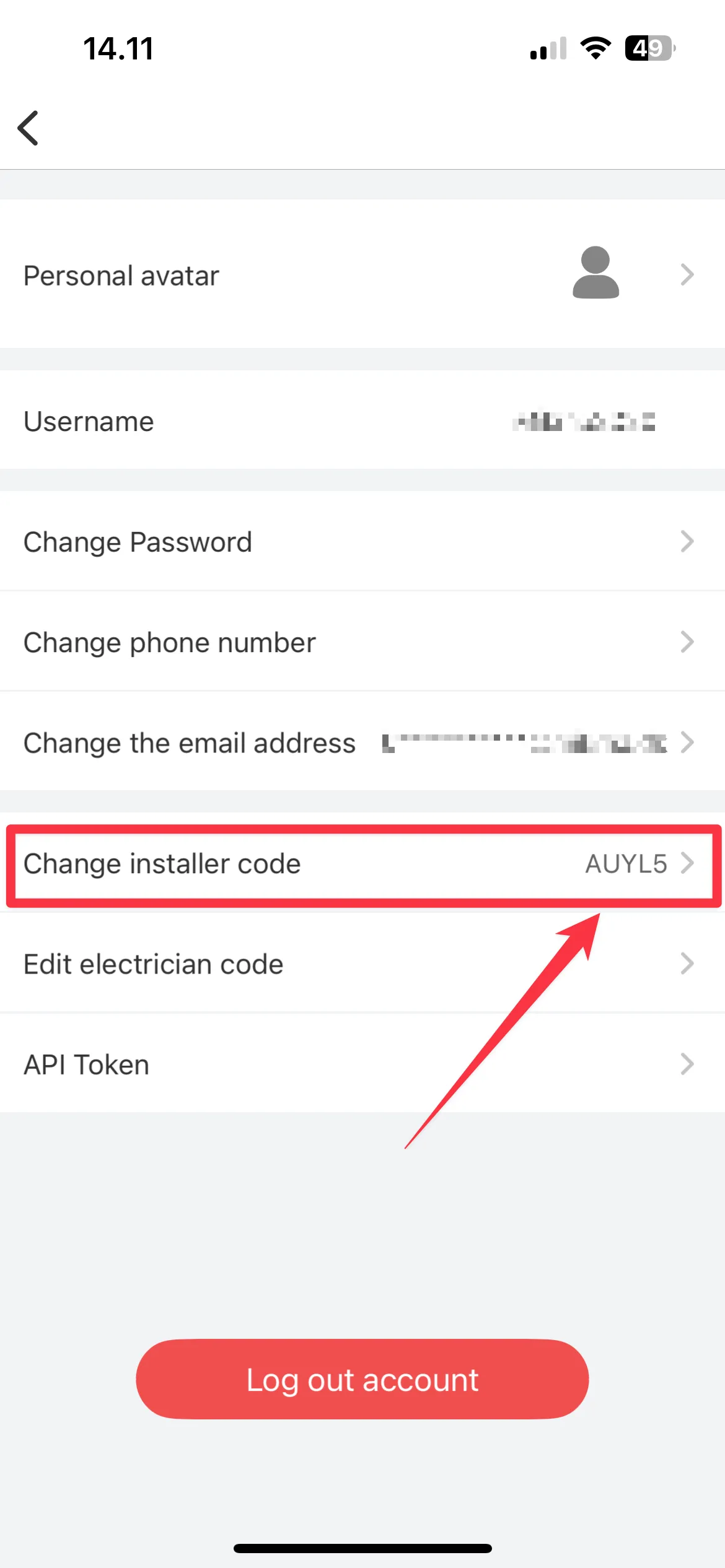Open Change Password
Image resolution: width=725 pixels, height=1568 pixels.
click(362, 542)
